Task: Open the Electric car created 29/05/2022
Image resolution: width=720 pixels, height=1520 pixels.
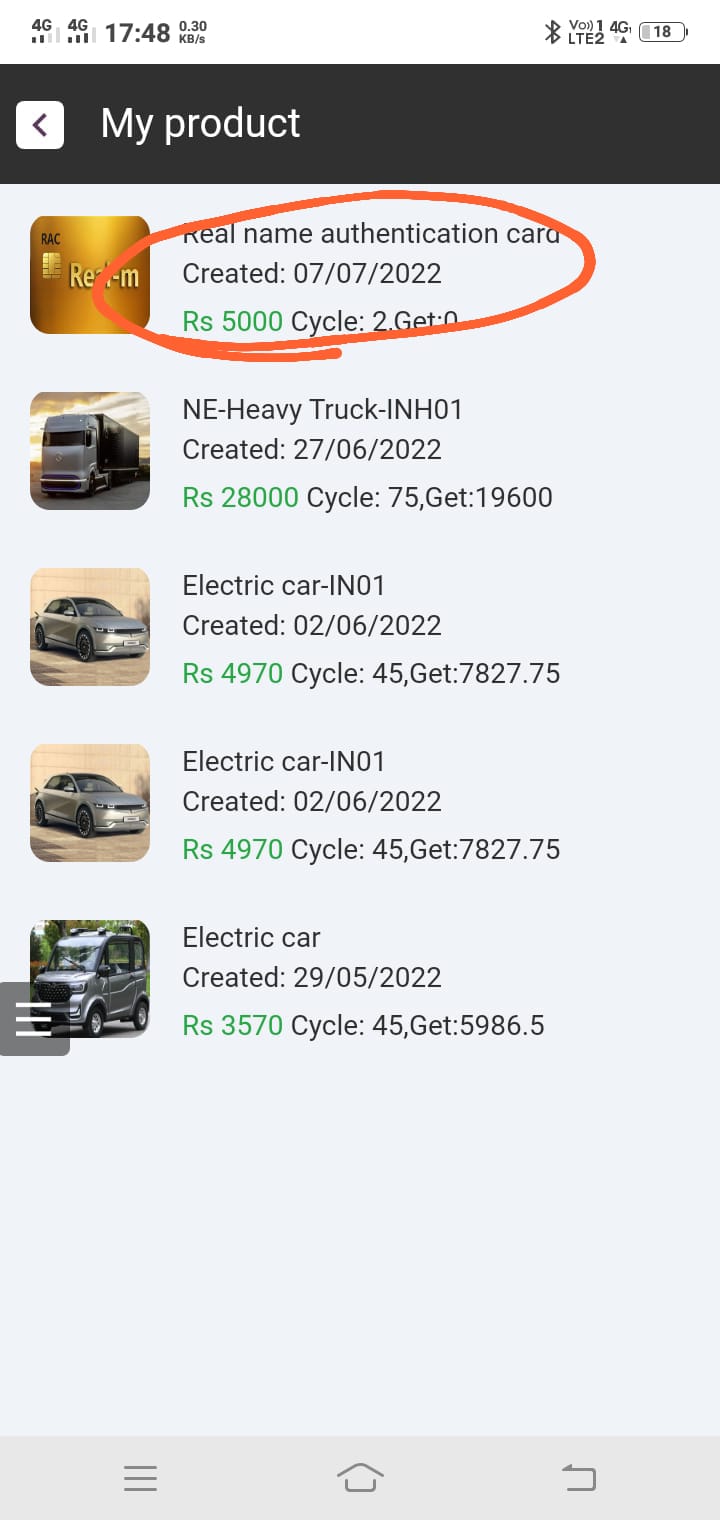Action: [362, 978]
